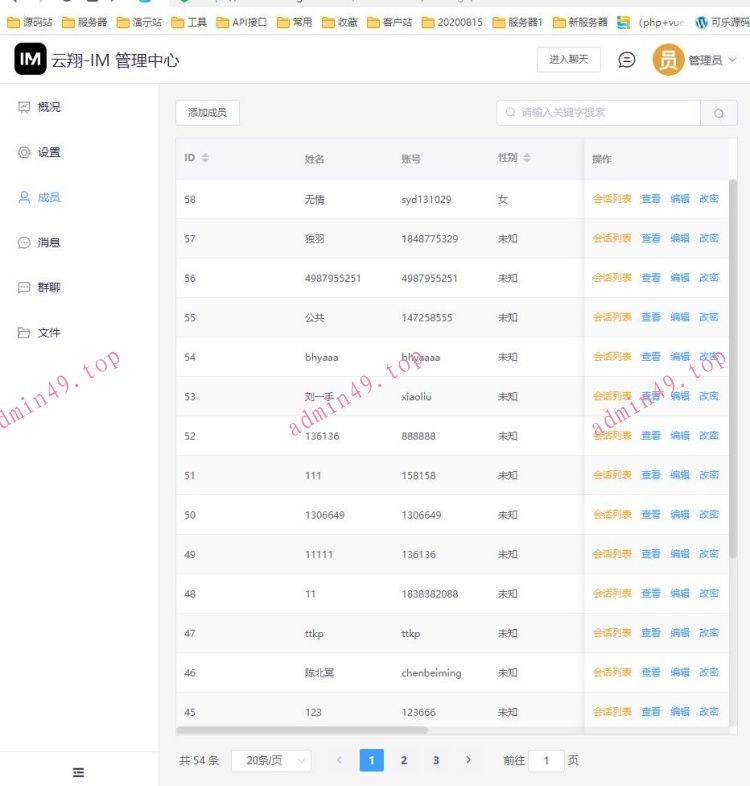The height and width of the screenshot is (786, 750).
Task: Open the chat bubble icon in header
Action: pos(627,60)
